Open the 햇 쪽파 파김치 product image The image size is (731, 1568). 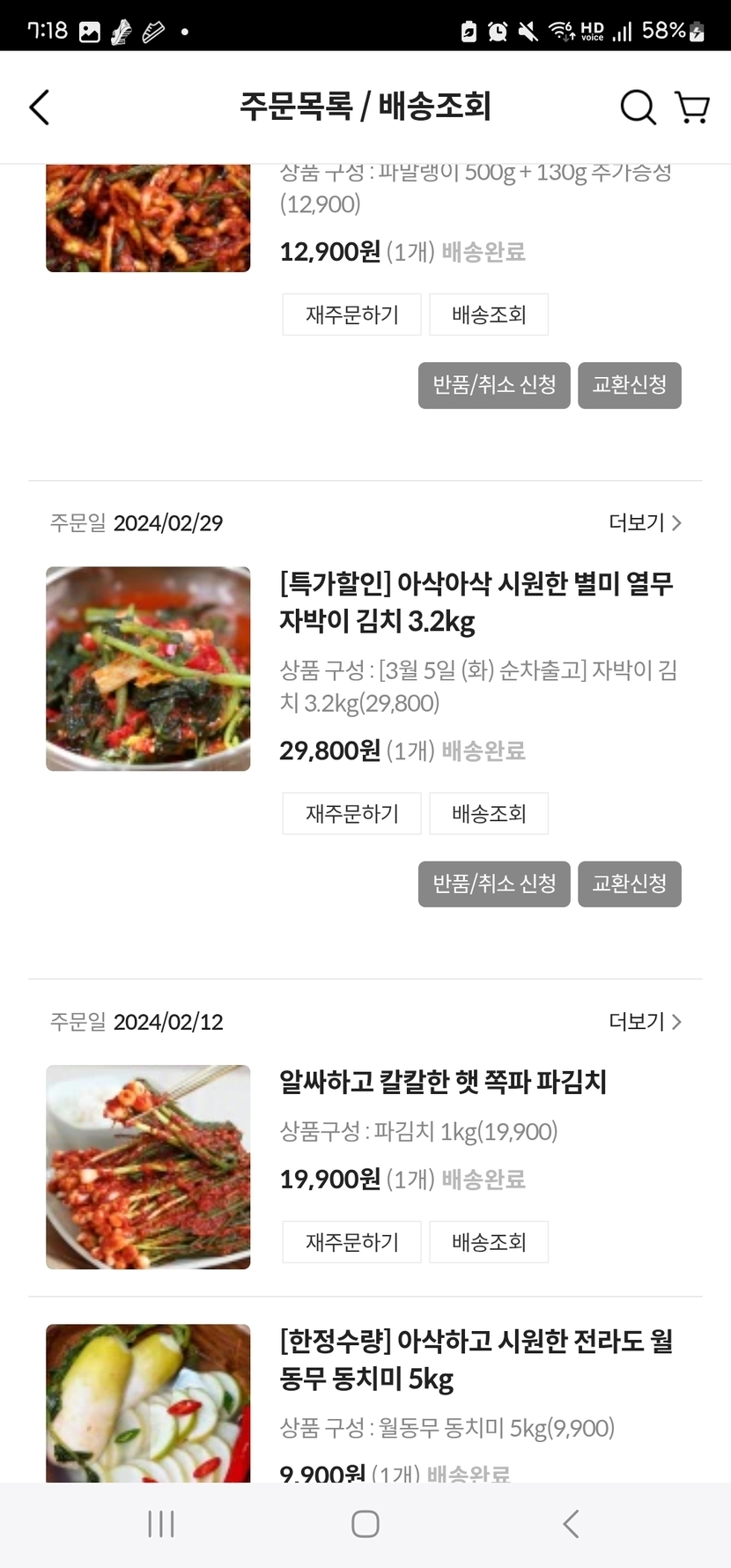point(148,1167)
